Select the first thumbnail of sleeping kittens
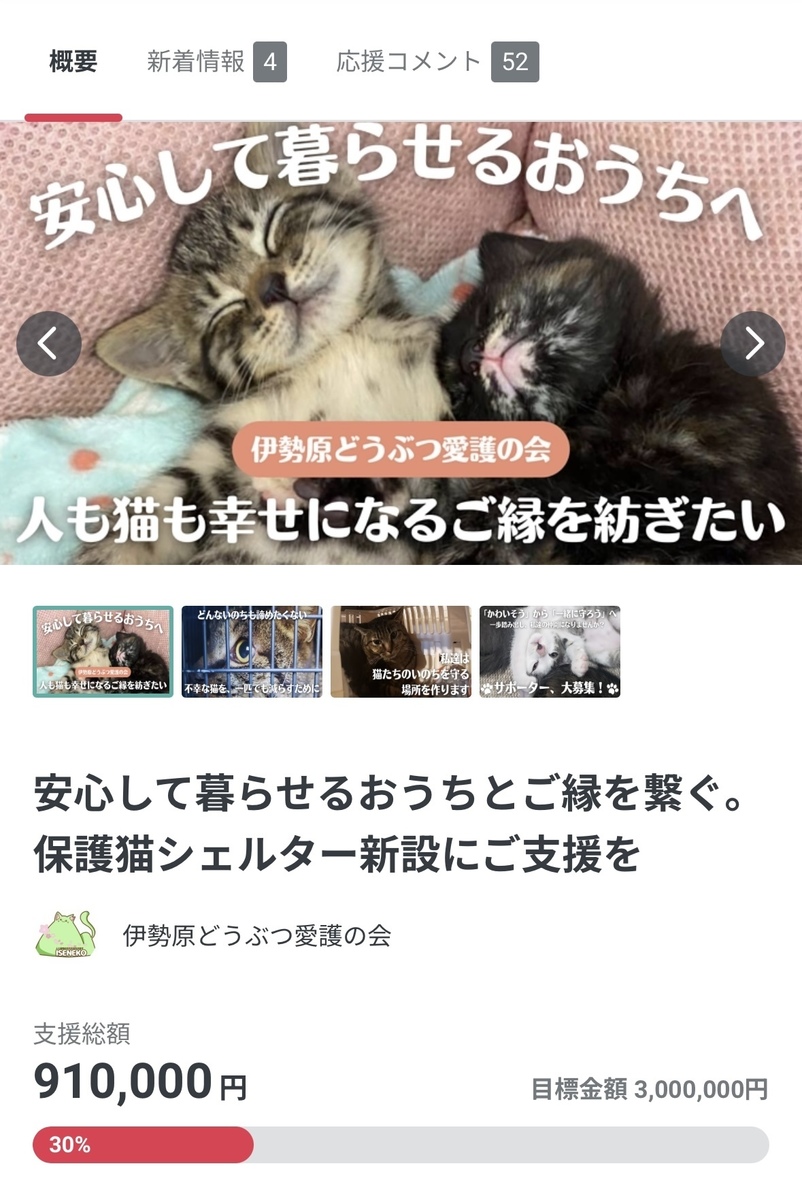The width and height of the screenshot is (802, 1200). pyautogui.click(x=102, y=652)
